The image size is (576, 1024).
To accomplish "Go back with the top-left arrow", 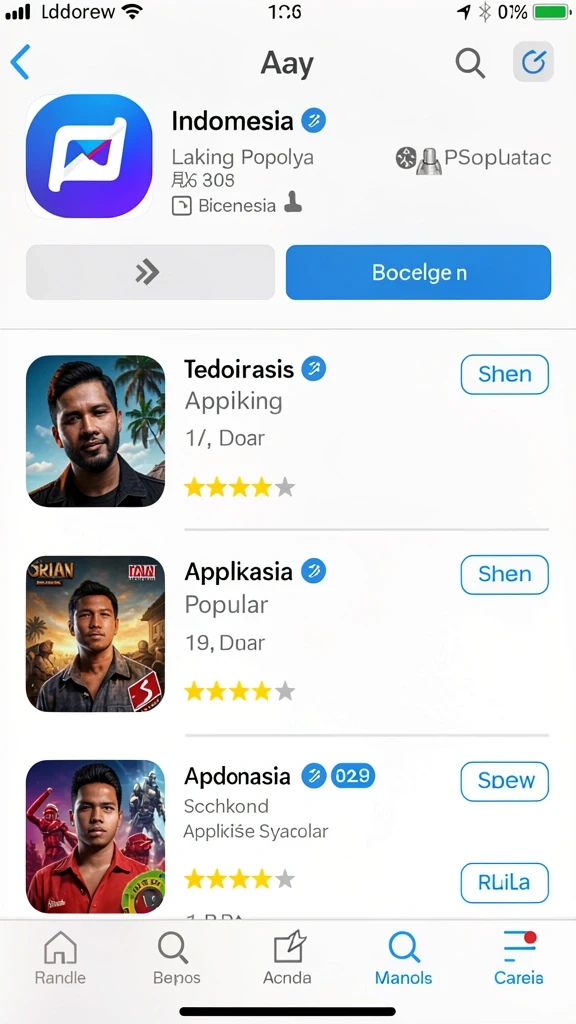I will coord(20,63).
